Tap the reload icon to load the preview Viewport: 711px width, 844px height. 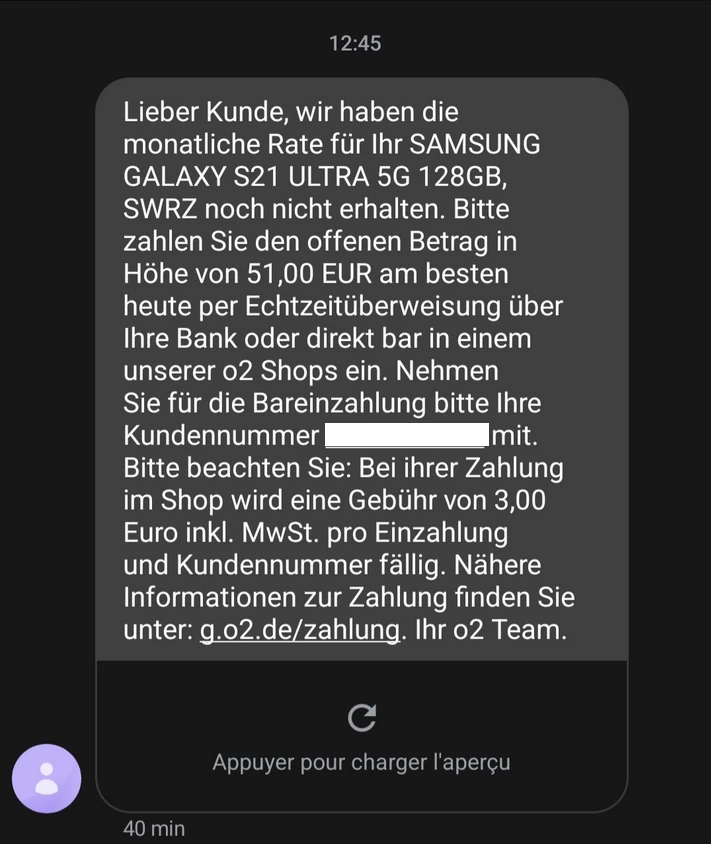point(361,717)
